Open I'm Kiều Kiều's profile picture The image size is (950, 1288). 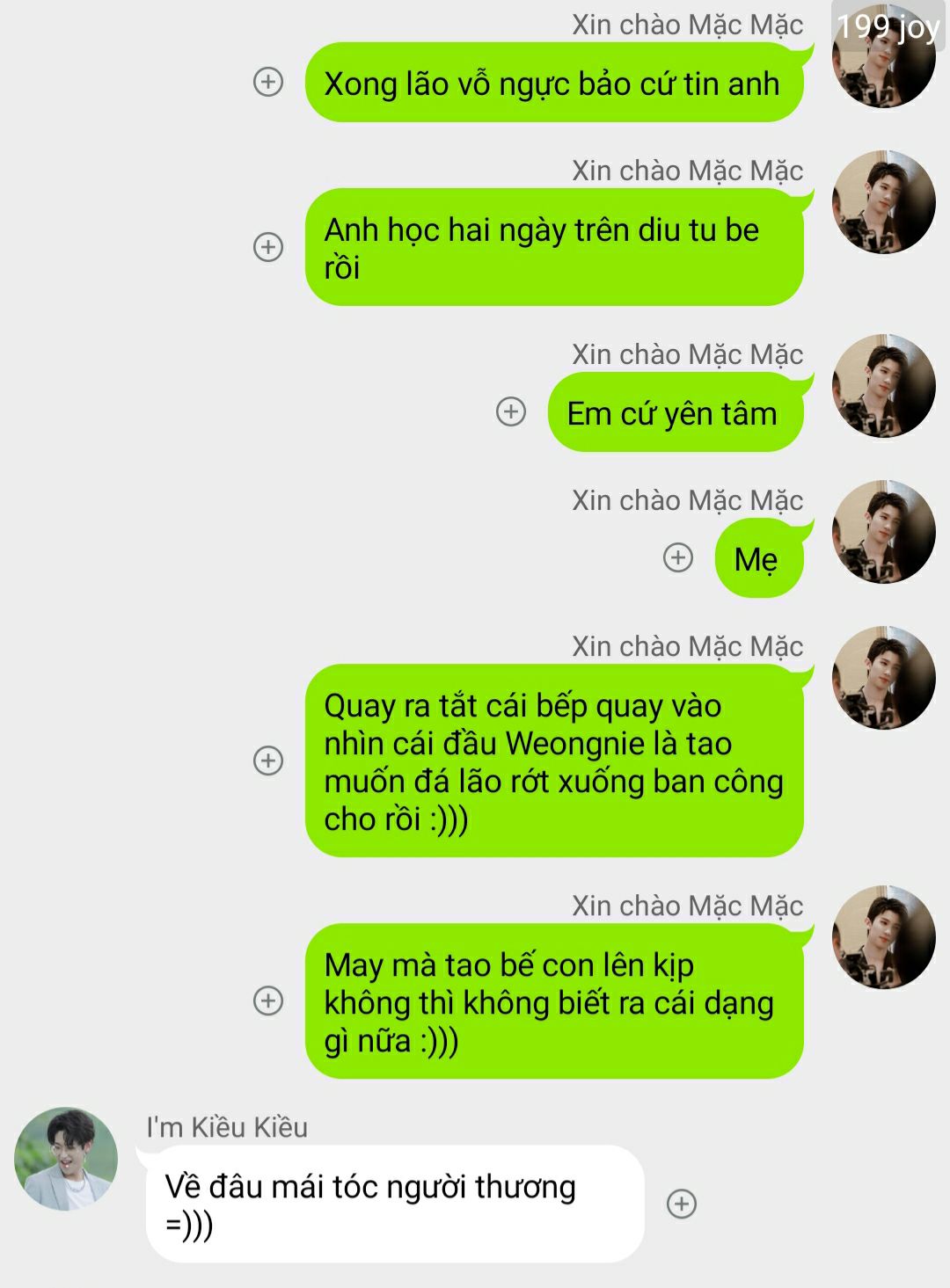pyautogui.click(x=66, y=1159)
